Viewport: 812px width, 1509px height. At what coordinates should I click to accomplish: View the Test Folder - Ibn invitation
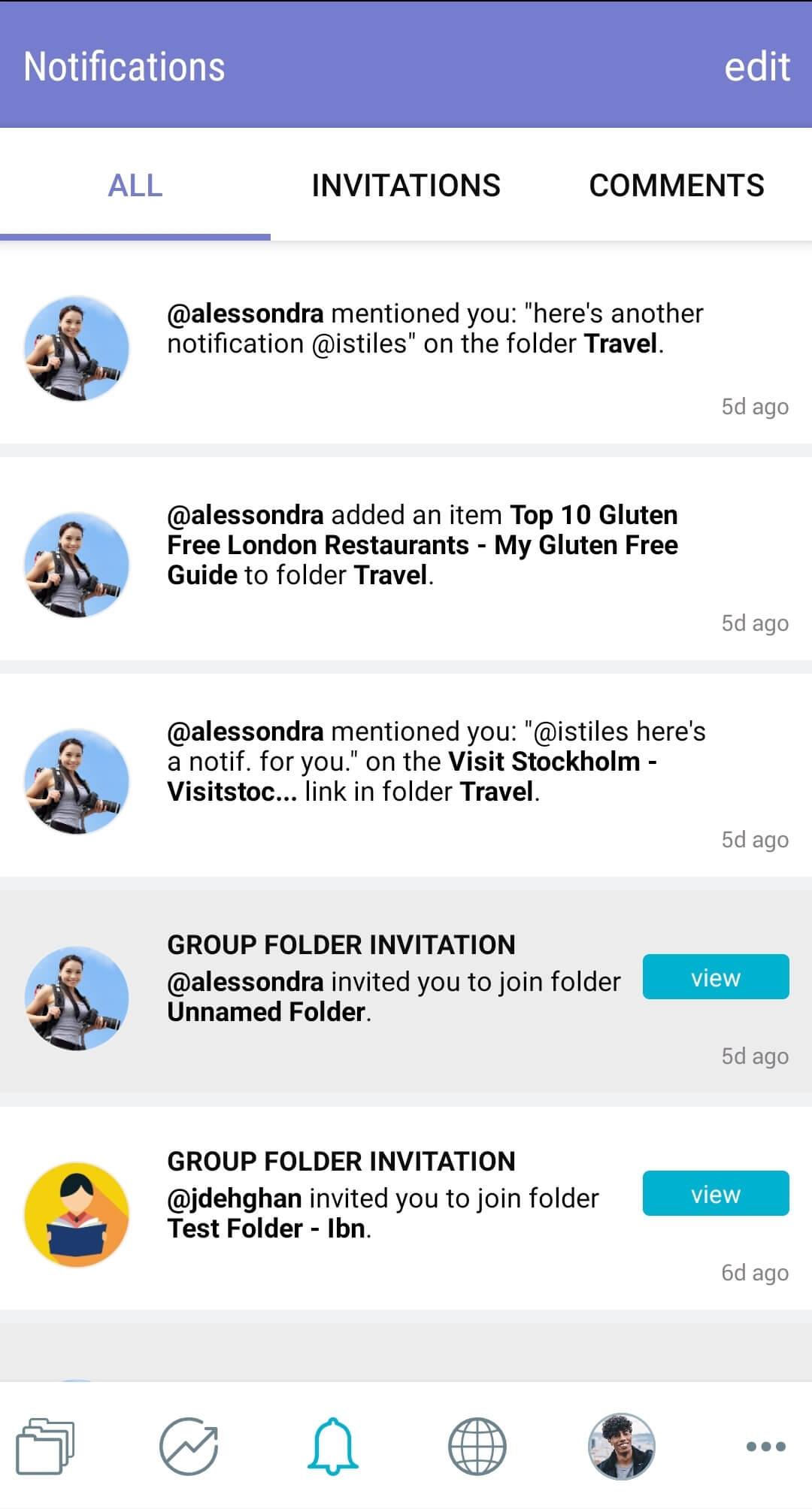coord(715,1193)
